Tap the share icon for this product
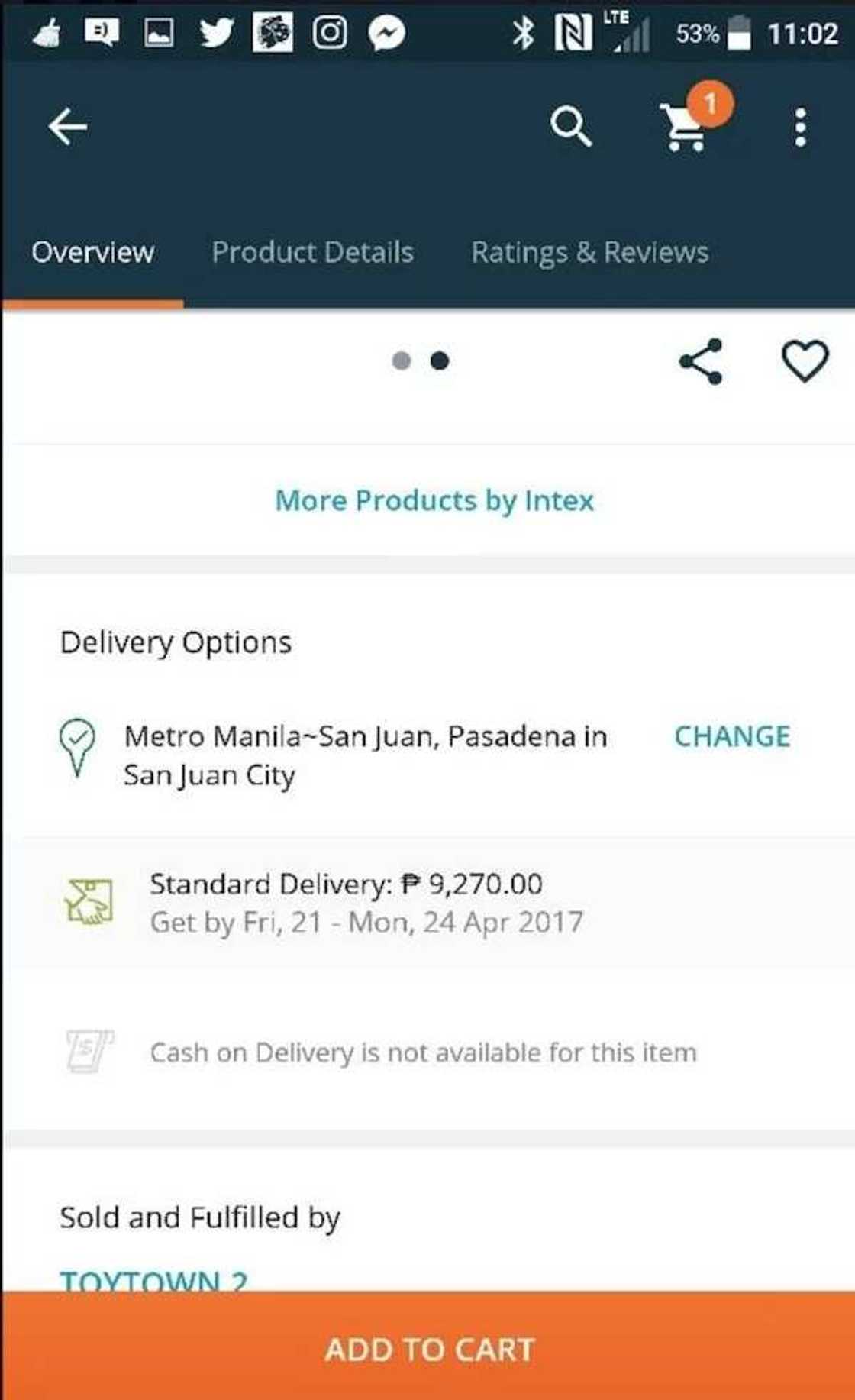 coord(702,362)
